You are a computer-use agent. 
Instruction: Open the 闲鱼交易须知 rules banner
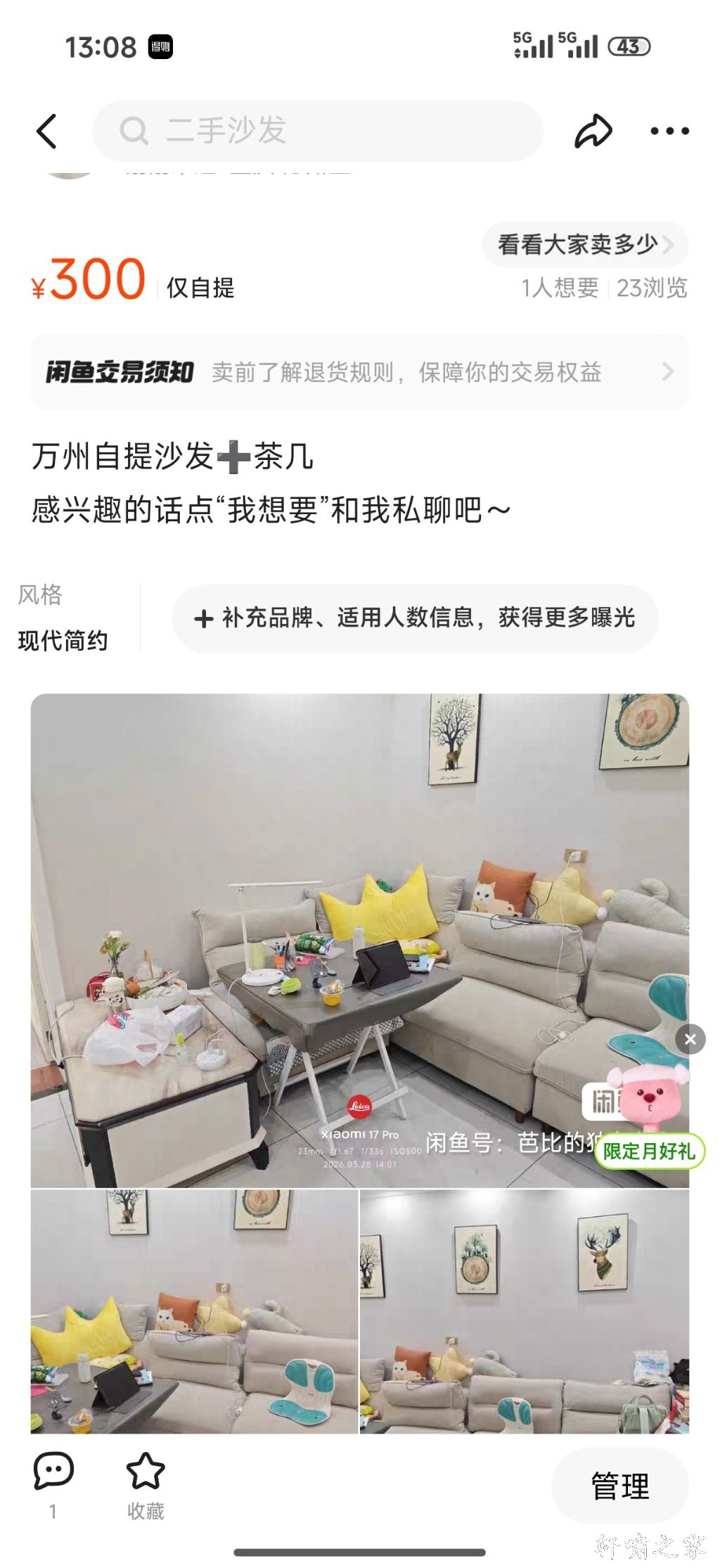click(359, 371)
